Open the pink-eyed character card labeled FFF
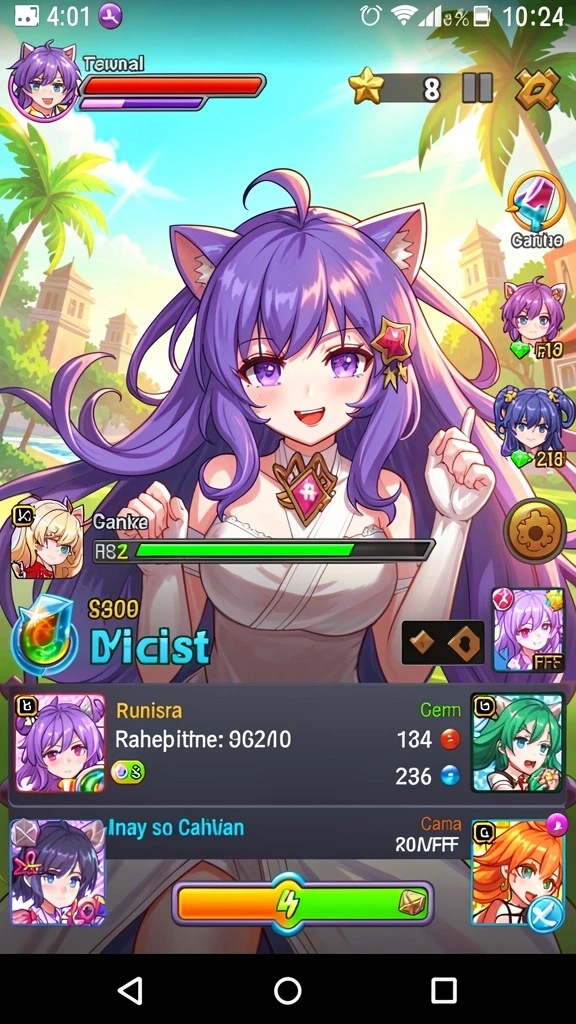The width and height of the screenshot is (576, 1024). pos(528,630)
